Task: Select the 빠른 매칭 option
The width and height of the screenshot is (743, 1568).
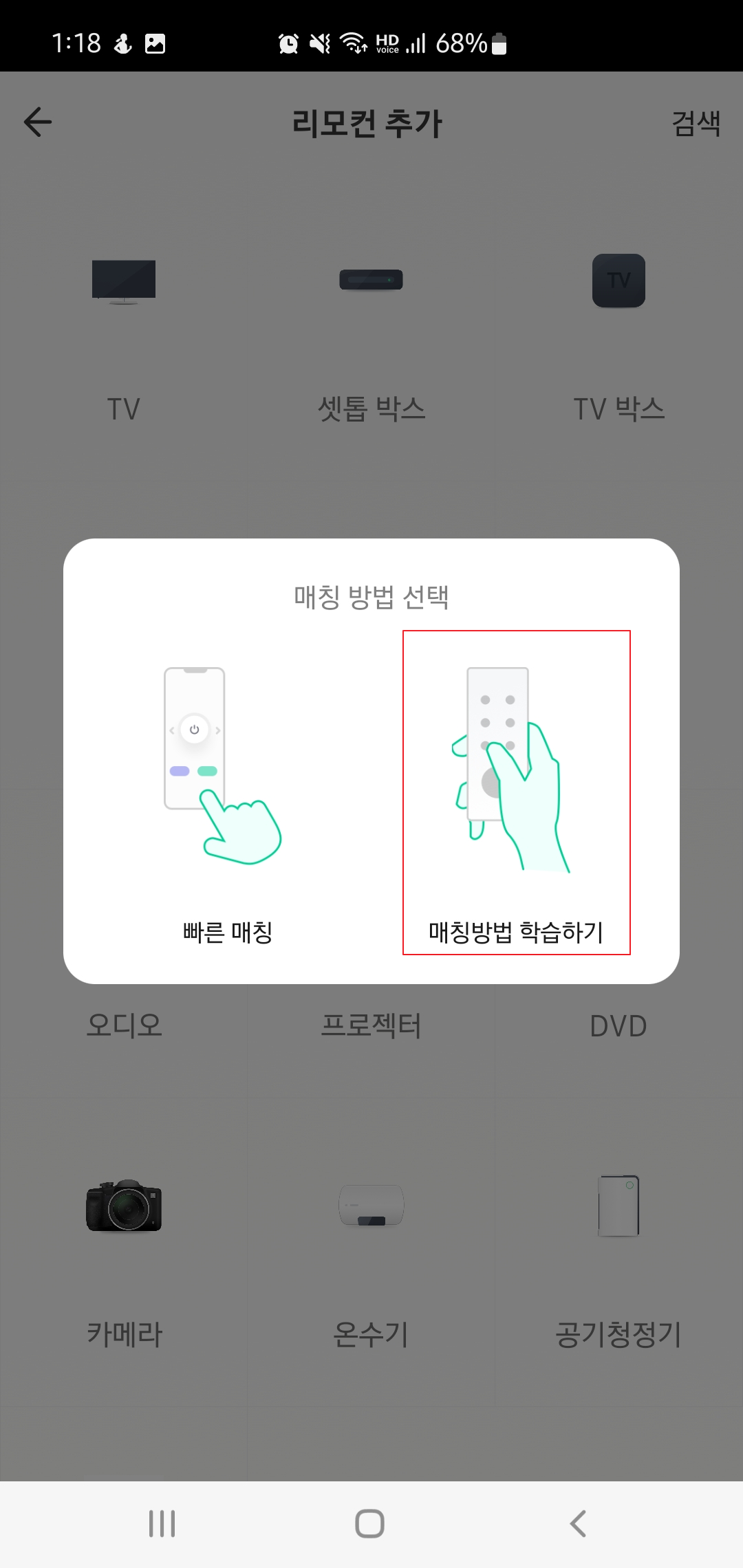Action: point(228,798)
